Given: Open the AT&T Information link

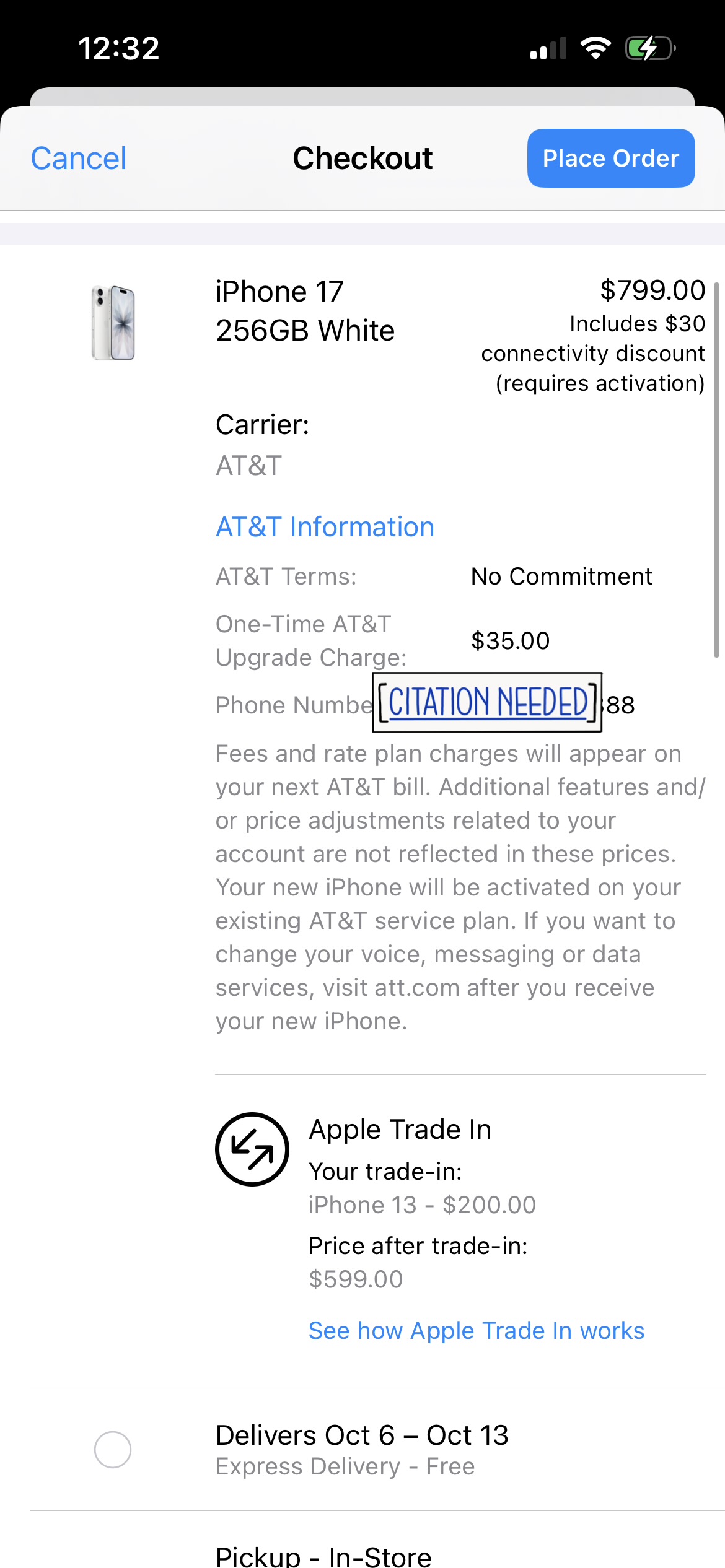Looking at the screenshot, I should pos(325,527).
